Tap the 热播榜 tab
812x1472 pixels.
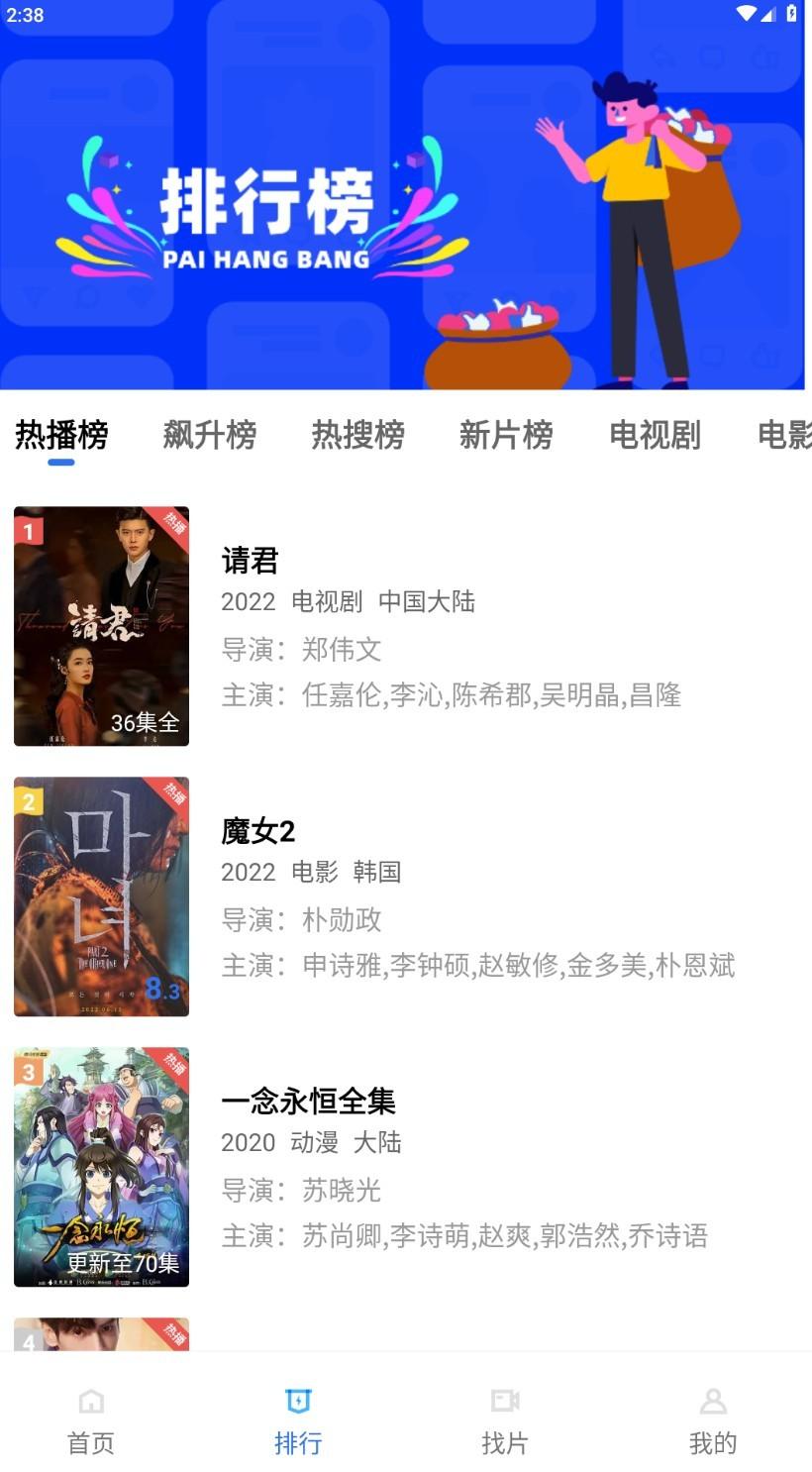click(61, 435)
